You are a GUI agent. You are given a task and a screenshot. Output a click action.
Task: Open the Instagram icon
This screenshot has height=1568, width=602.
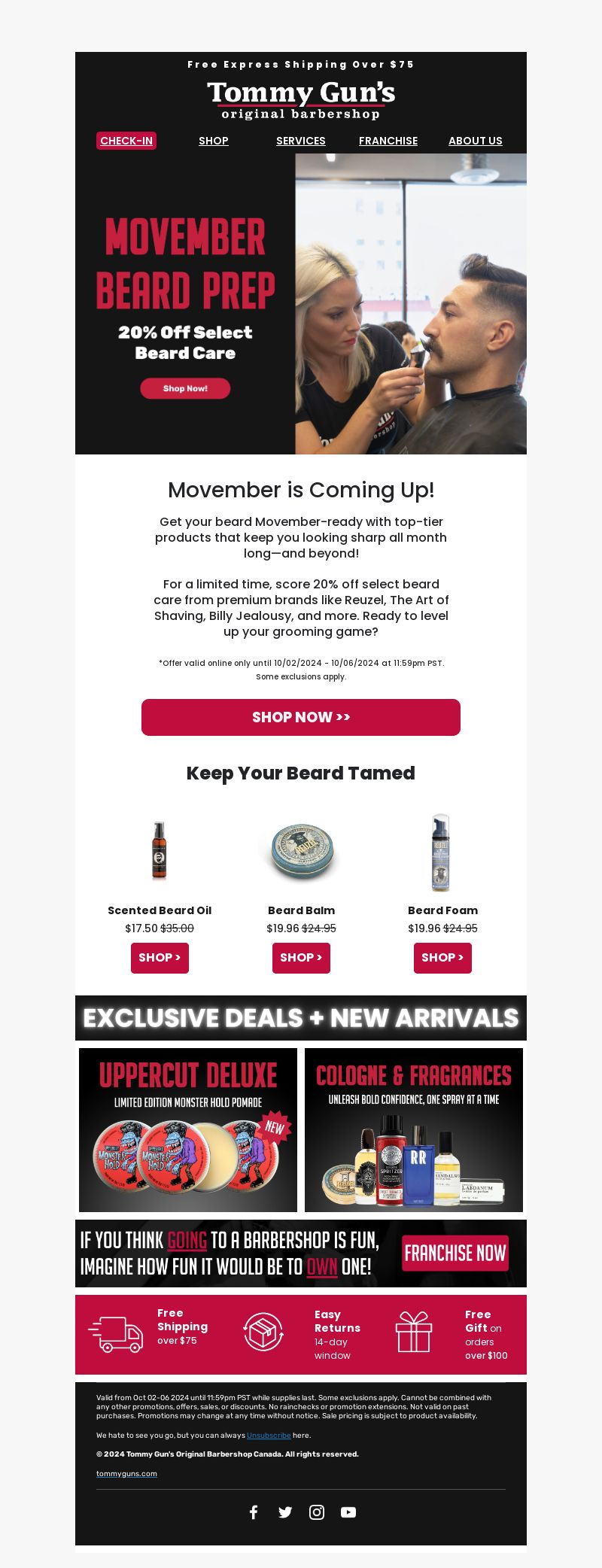(x=317, y=1512)
